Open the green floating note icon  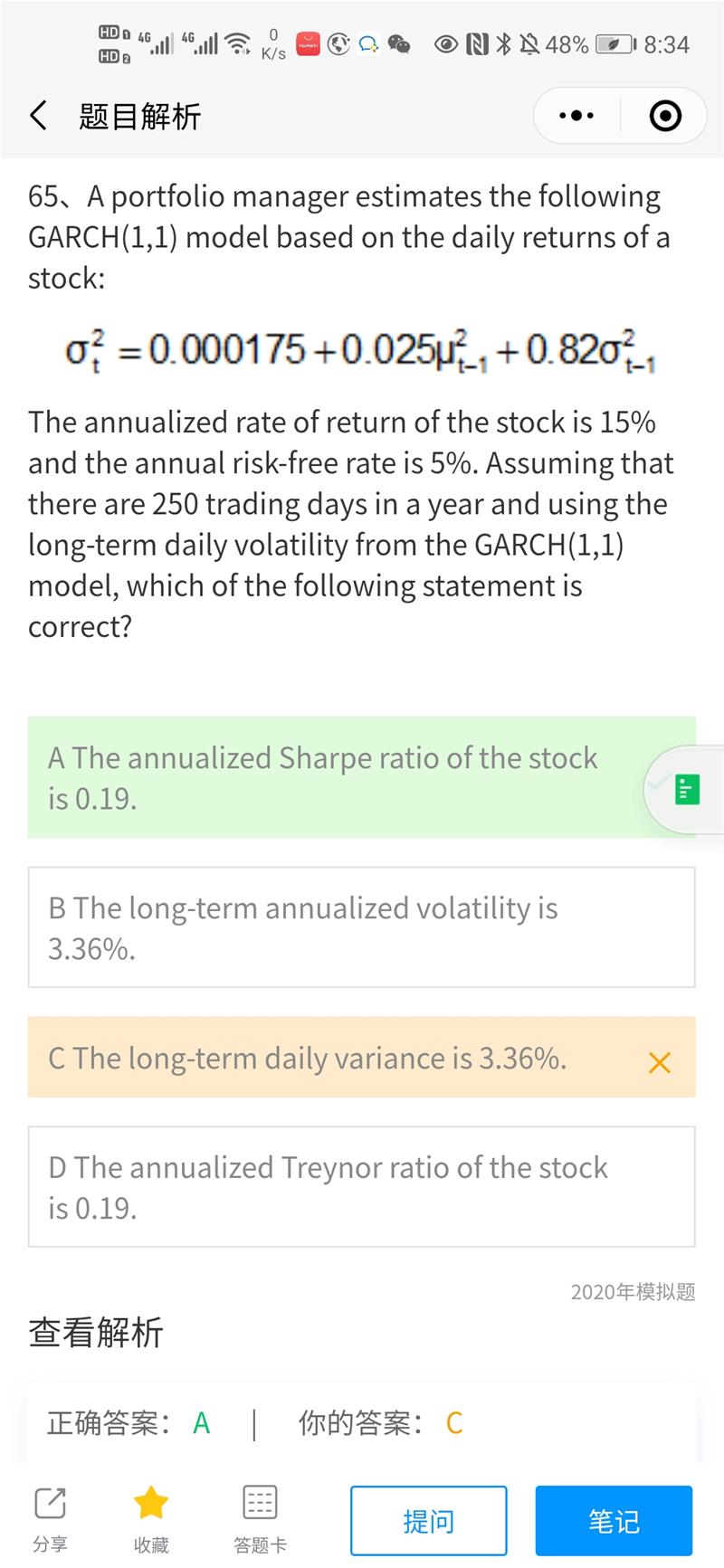[687, 790]
